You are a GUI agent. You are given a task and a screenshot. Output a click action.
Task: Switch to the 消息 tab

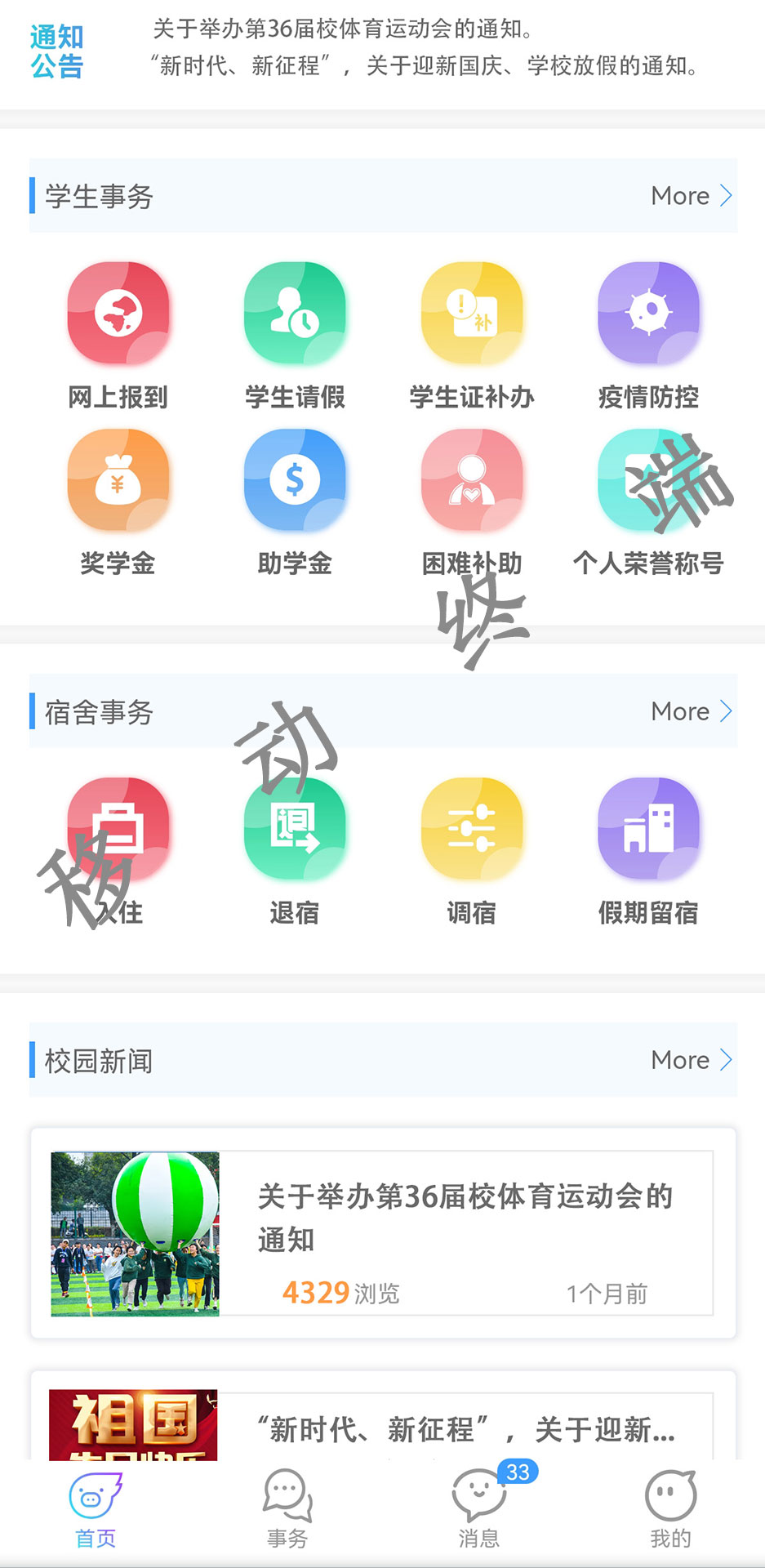click(478, 1509)
